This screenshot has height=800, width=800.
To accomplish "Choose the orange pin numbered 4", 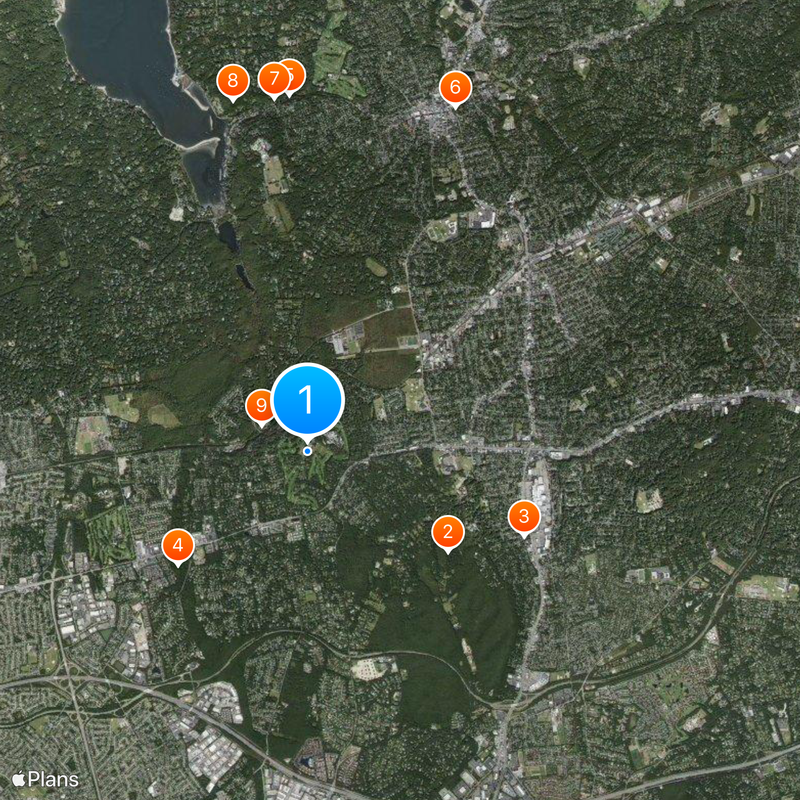I will tap(178, 545).
